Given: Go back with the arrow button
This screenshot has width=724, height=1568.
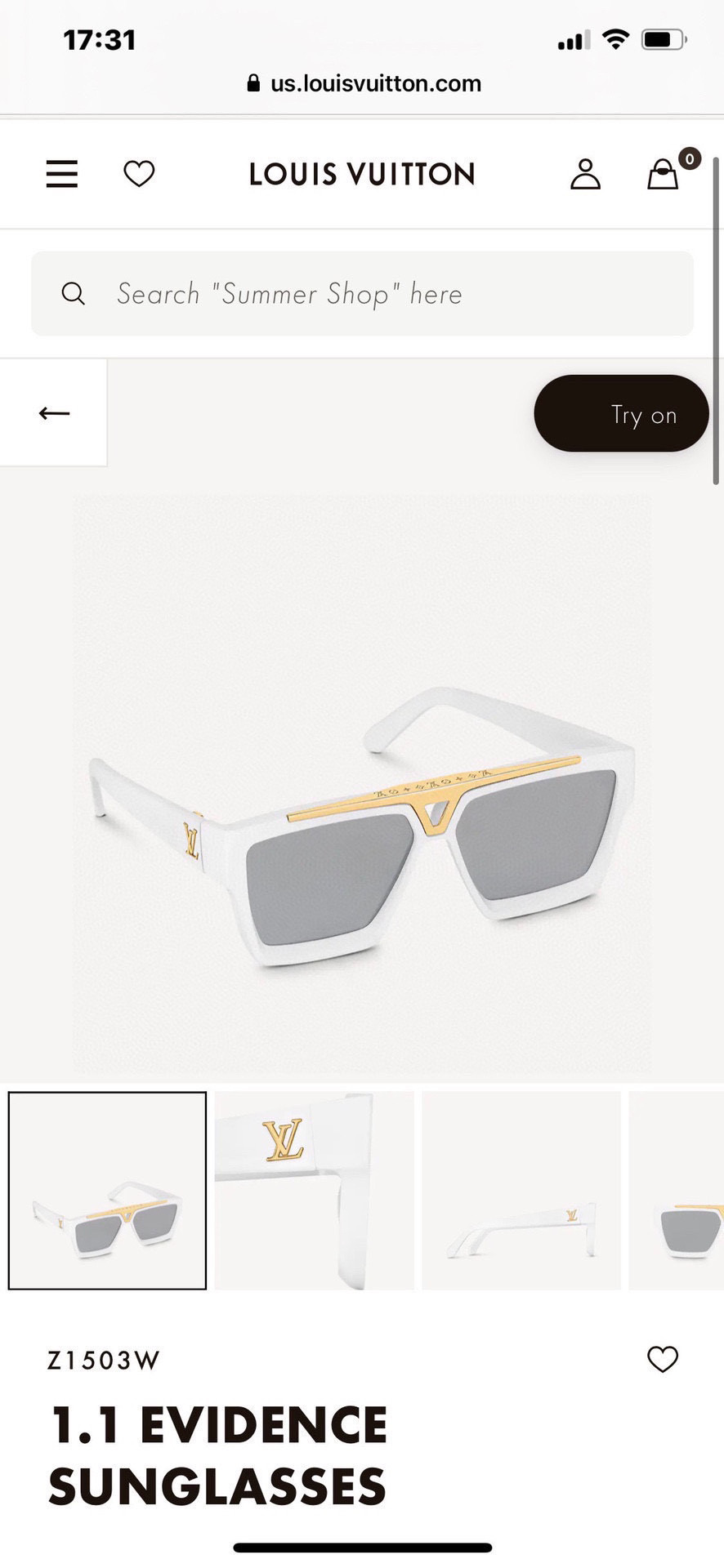Looking at the screenshot, I should pyautogui.click(x=54, y=413).
